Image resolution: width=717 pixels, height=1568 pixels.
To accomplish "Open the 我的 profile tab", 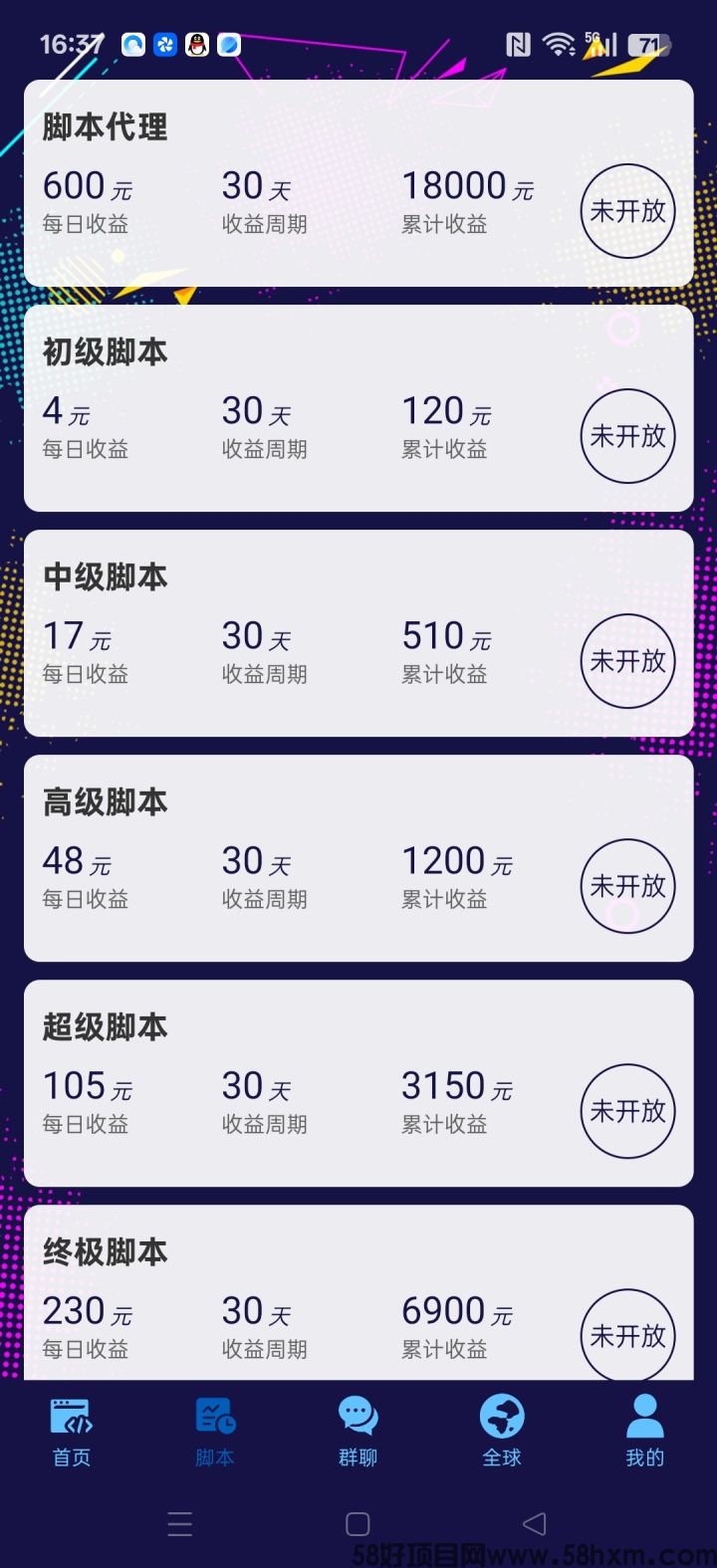I will pyautogui.click(x=645, y=1432).
